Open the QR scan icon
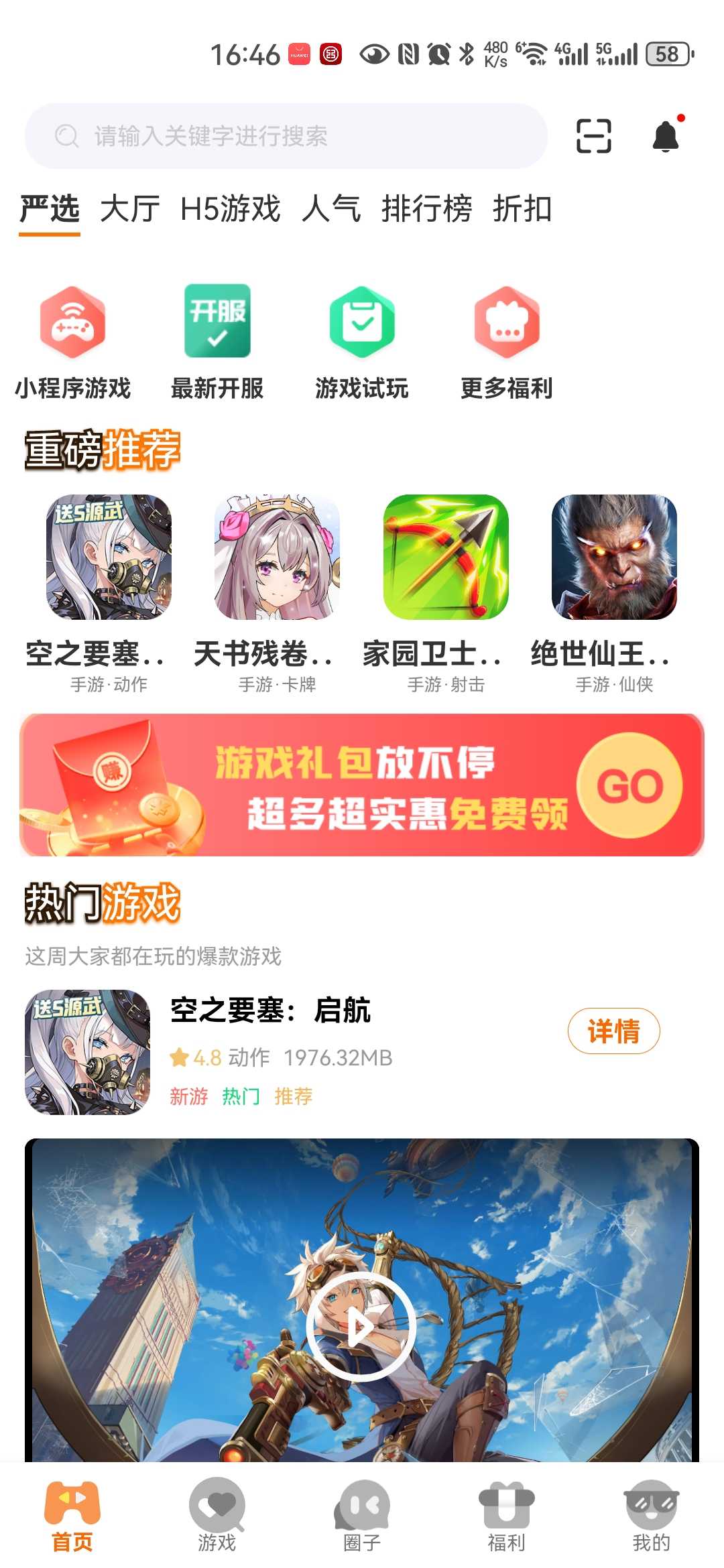 click(x=593, y=136)
